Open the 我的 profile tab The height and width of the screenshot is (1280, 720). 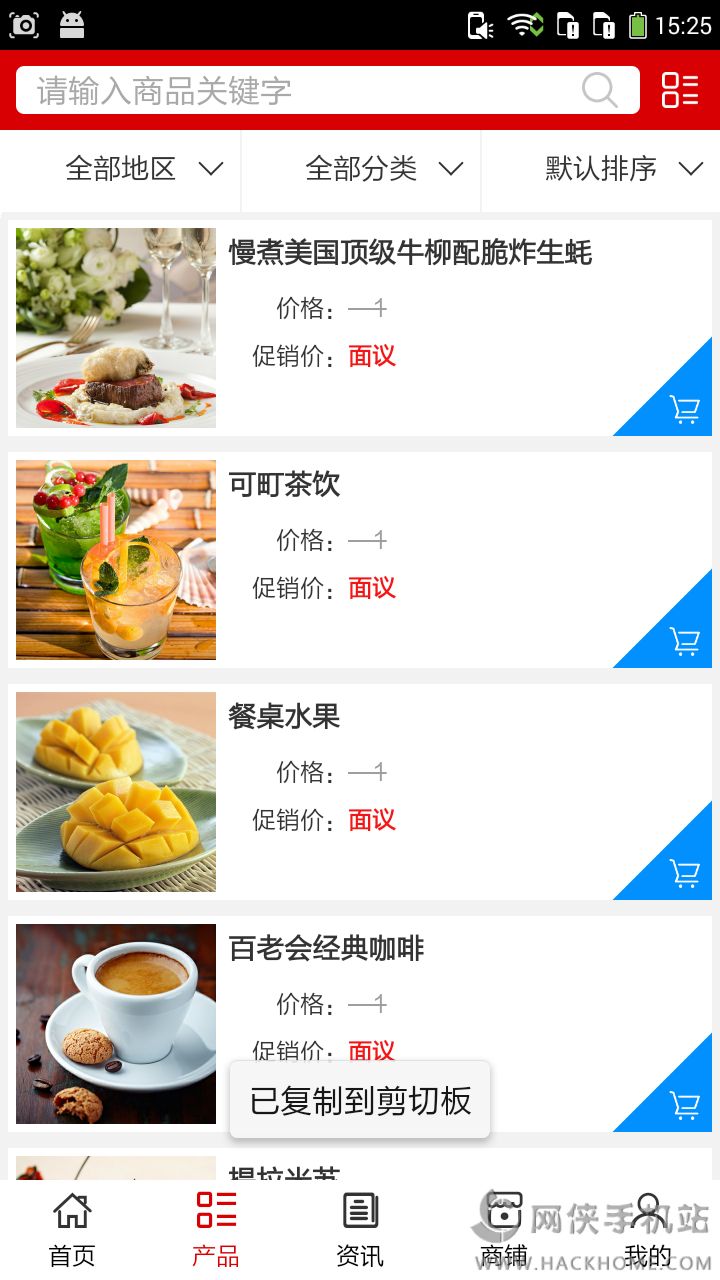(x=648, y=1230)
